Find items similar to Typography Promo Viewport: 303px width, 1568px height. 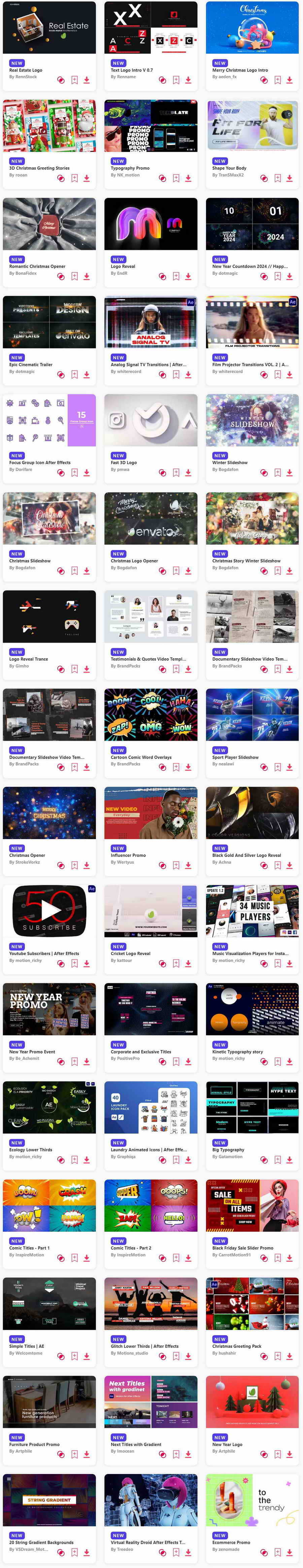coord(163,178)
